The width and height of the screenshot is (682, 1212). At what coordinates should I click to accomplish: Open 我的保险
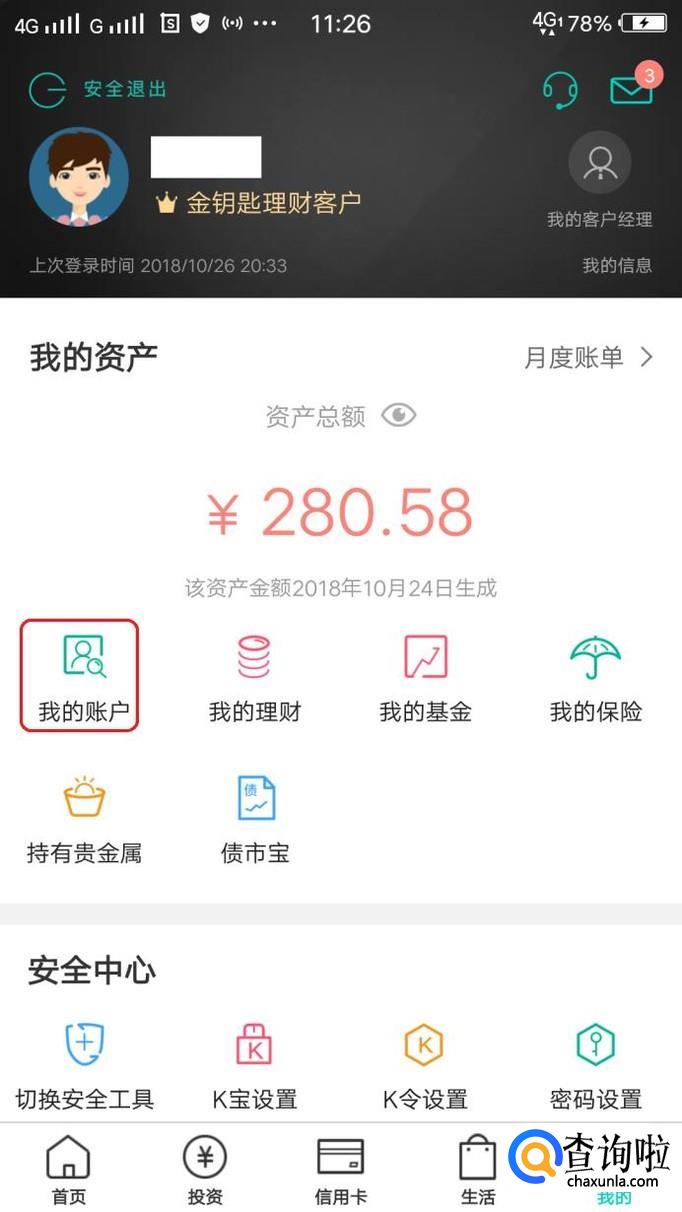pyautogui.click(x=595, y=675)
